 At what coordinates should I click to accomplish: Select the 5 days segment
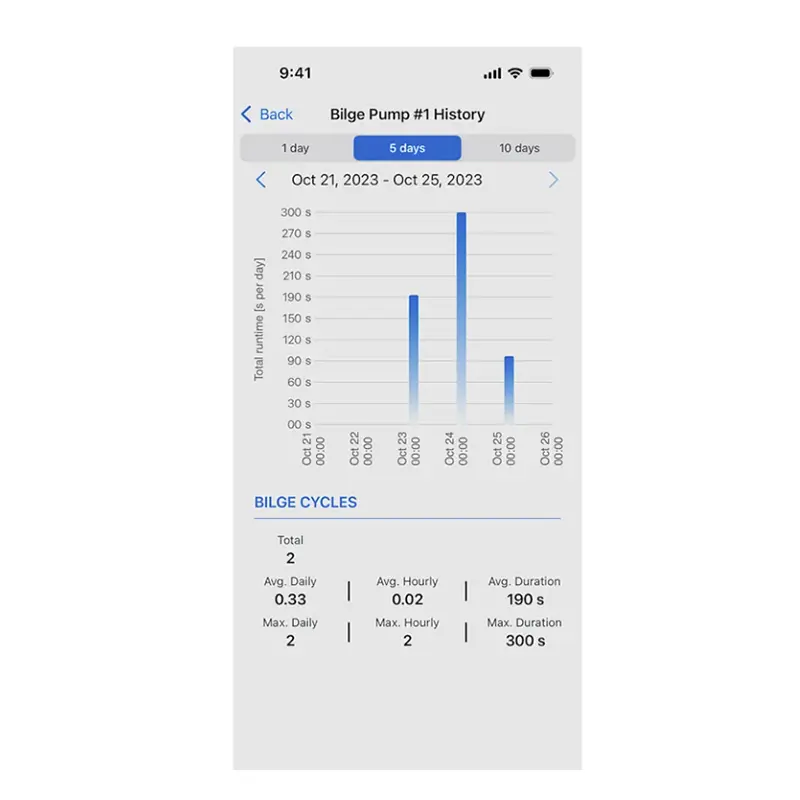407,148
